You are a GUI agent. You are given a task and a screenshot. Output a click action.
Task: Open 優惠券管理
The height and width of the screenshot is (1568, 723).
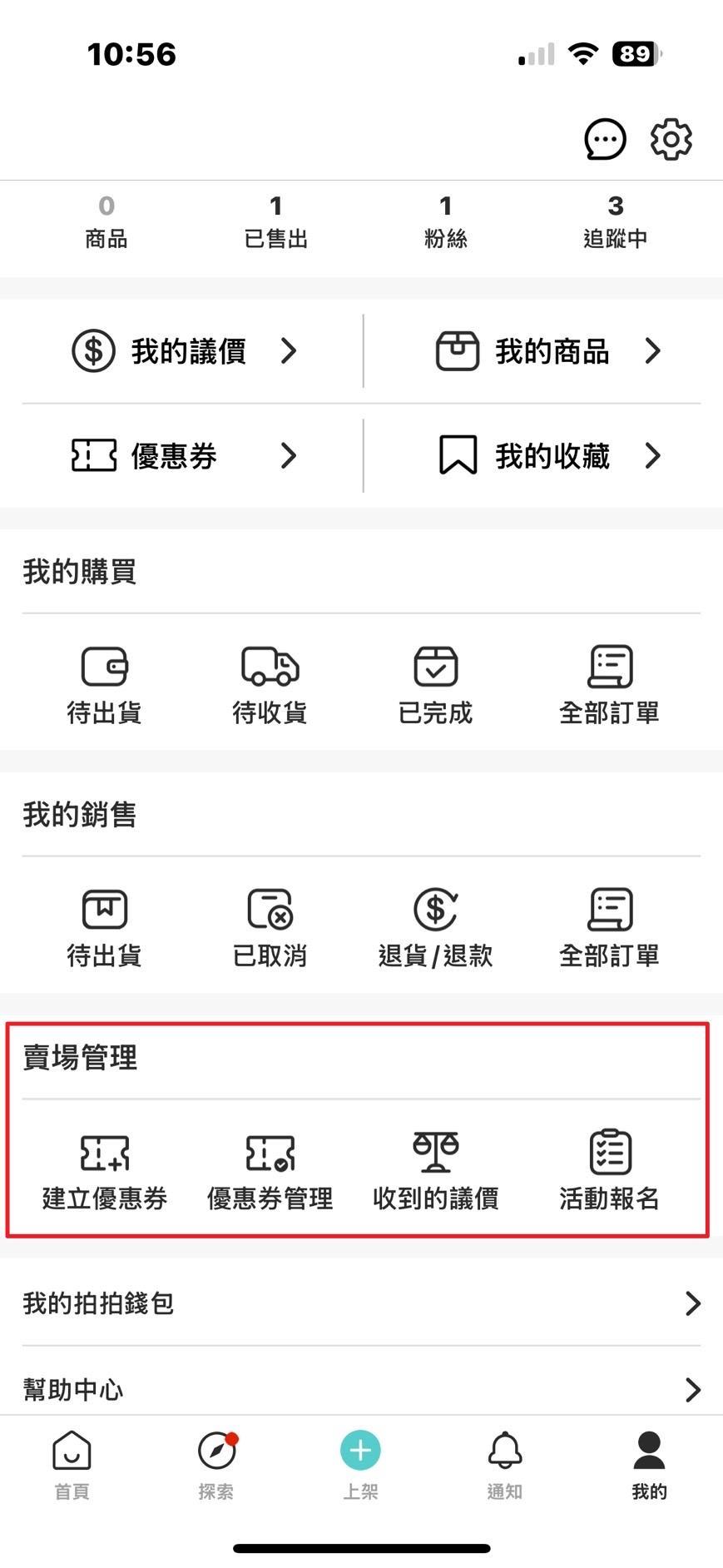pyautogui.click(x=270, y=1170)
